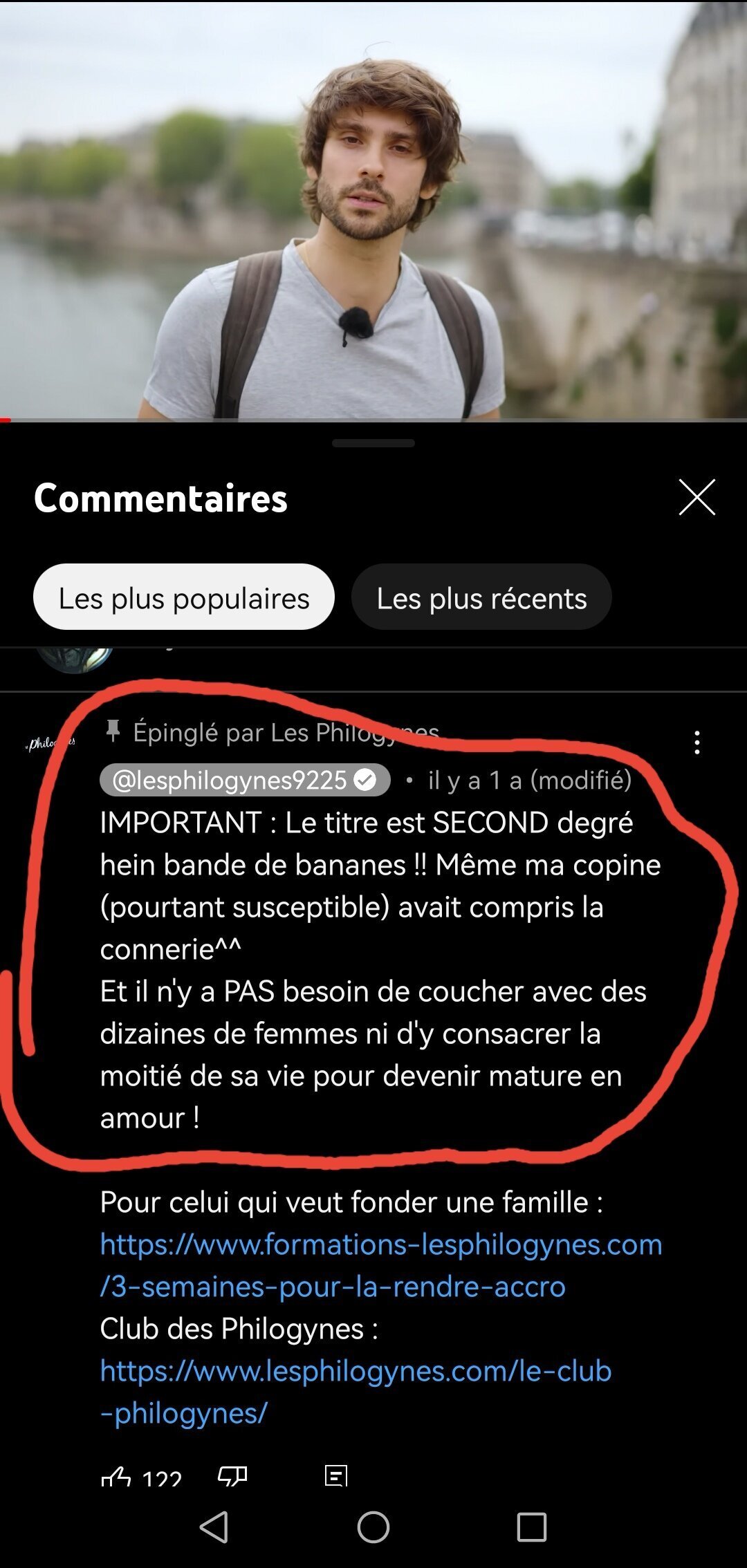Dislike the pinned Les Philogynes comment
The height and width of the screenshot is (1568, 747).
point(232,1475)
